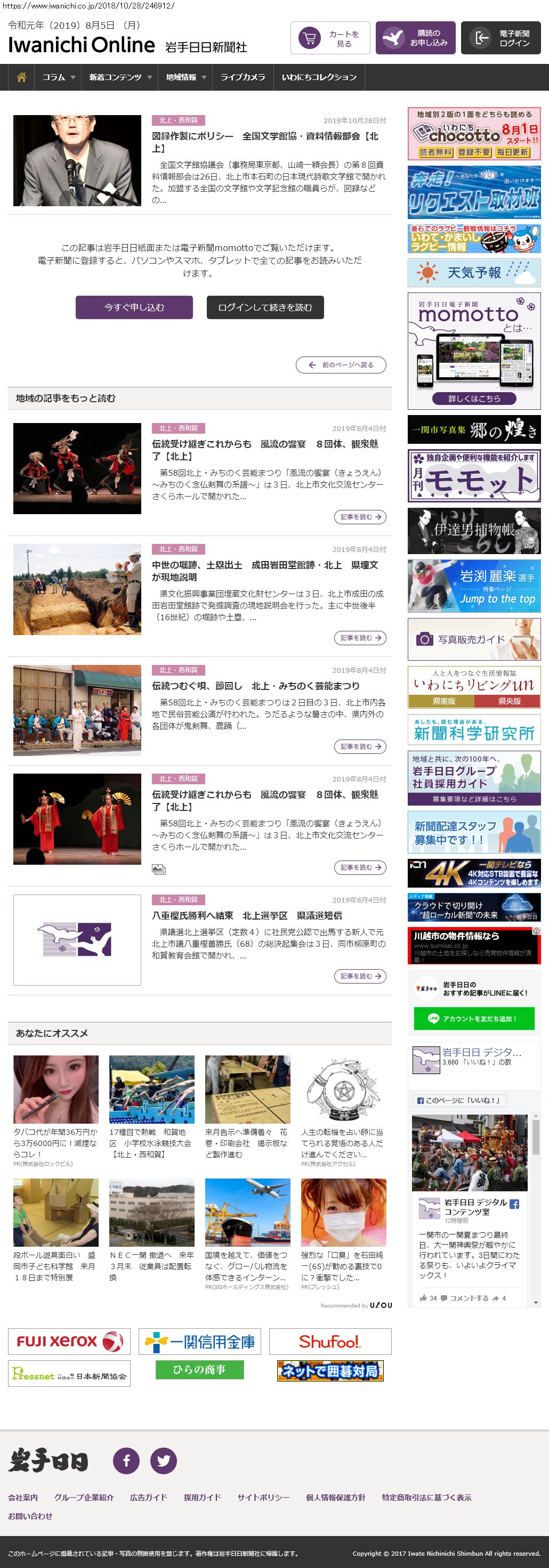Open the ライブカメラ navigation item
This screenshot has height=1568, width=549.
coord(243,77)
